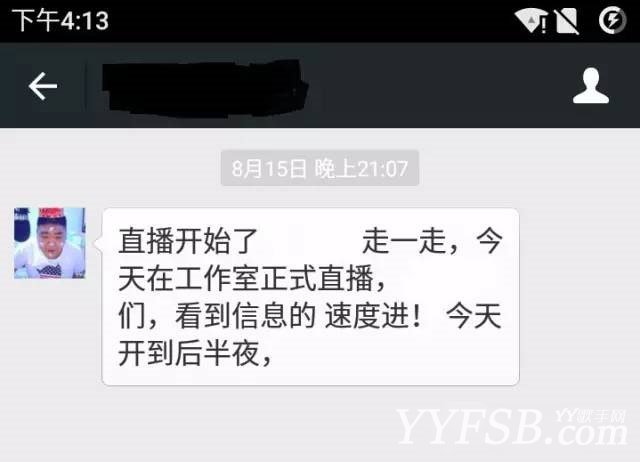Go back using the arrow

[x=42, y=87]
